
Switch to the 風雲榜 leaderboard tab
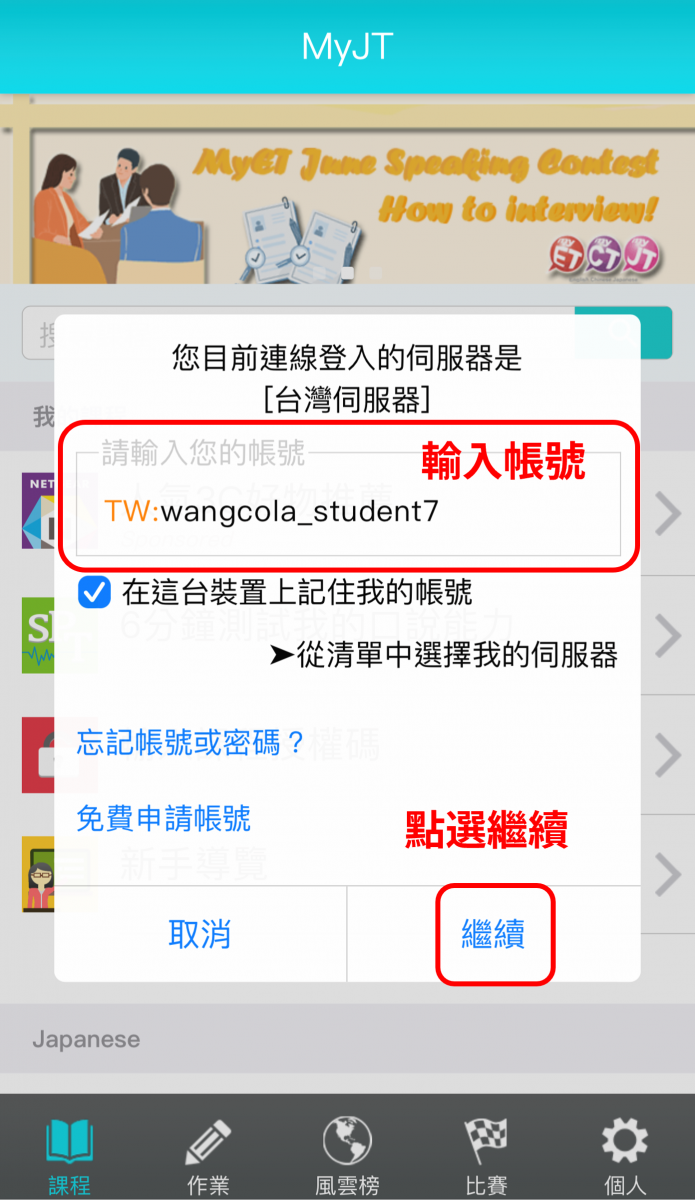(347, 1155)
